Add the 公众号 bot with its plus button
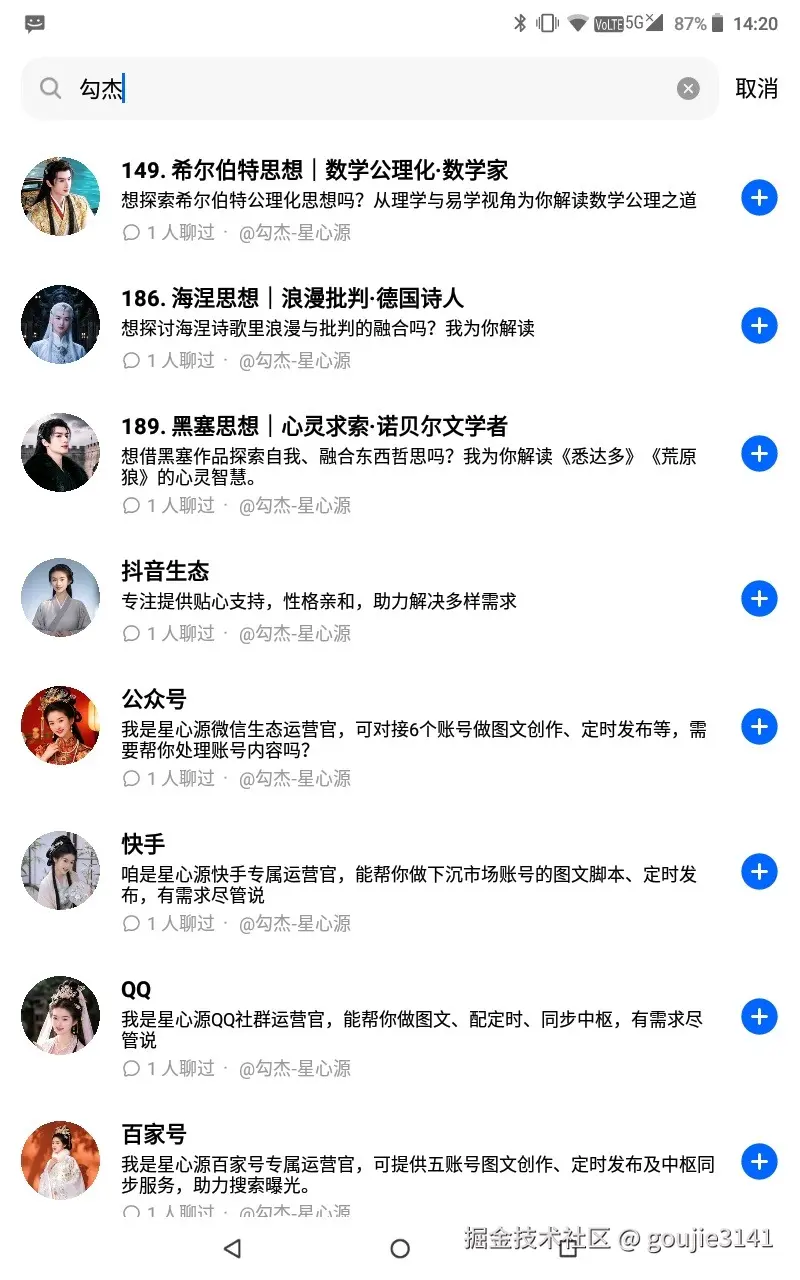 click(x=759, y=727)
